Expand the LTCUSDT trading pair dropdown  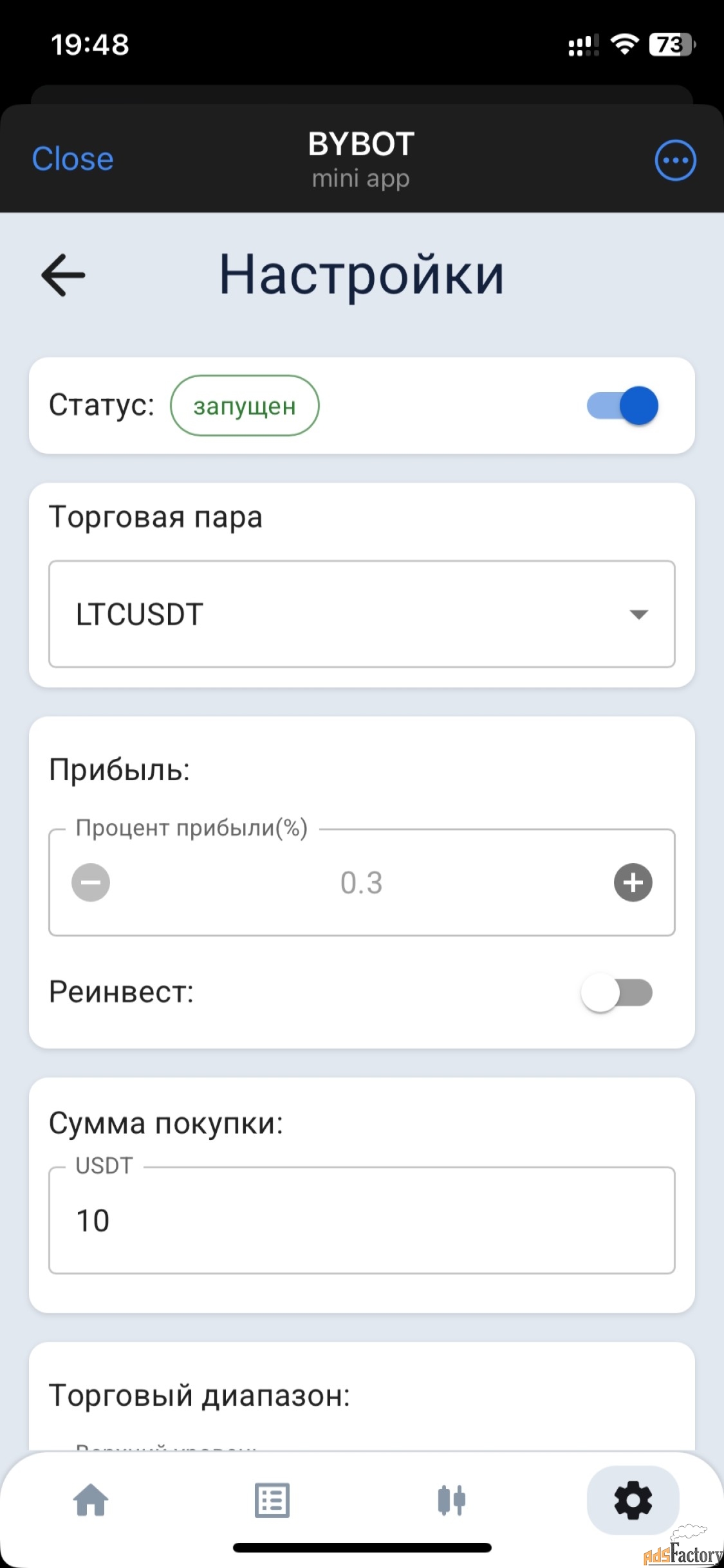(362, 614)
